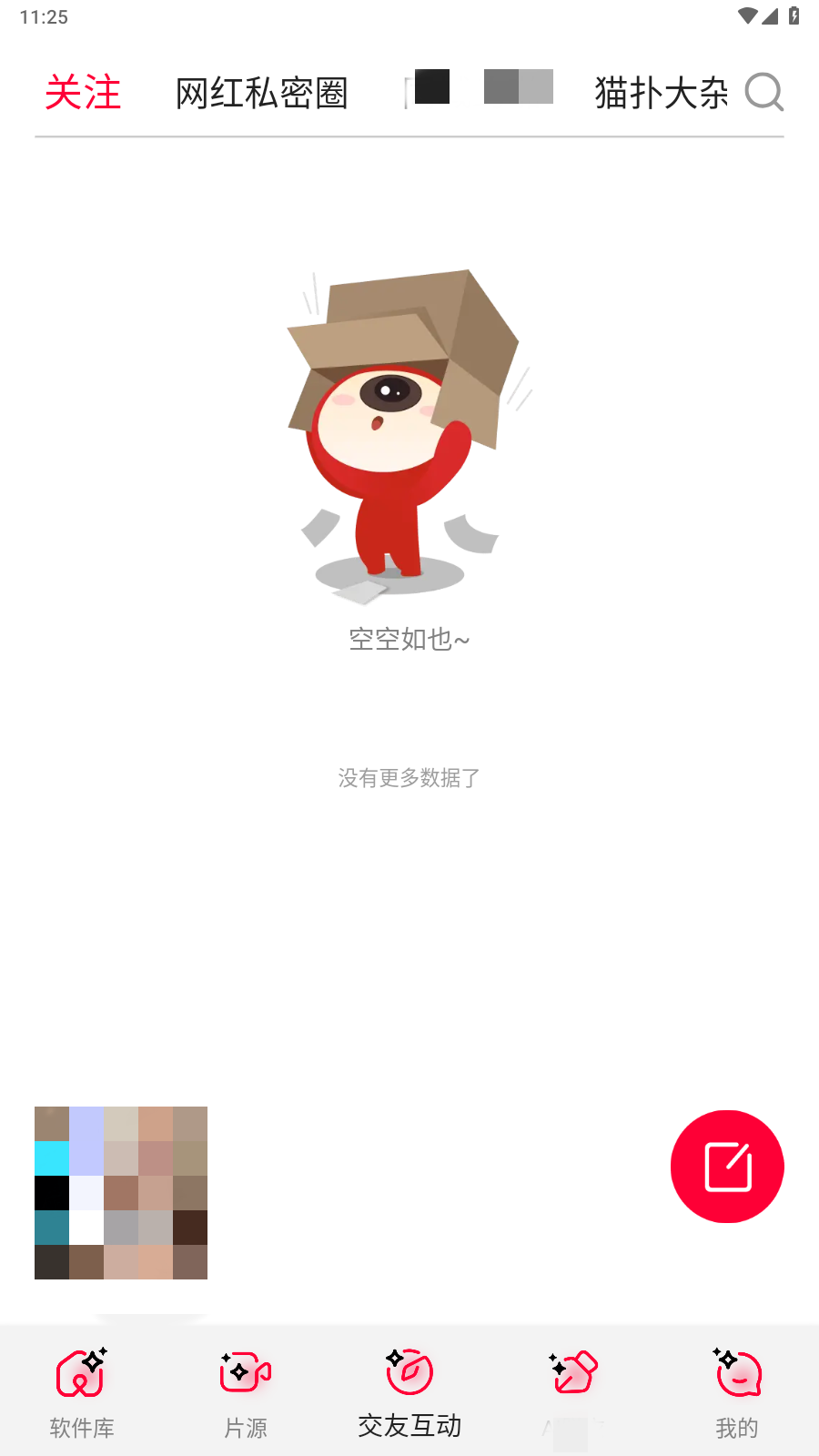The width and height of the screenshot is (819, 1456).
Task: Go to the 软件库 section
Action: pyautogui.click(x=82, y=1392)
